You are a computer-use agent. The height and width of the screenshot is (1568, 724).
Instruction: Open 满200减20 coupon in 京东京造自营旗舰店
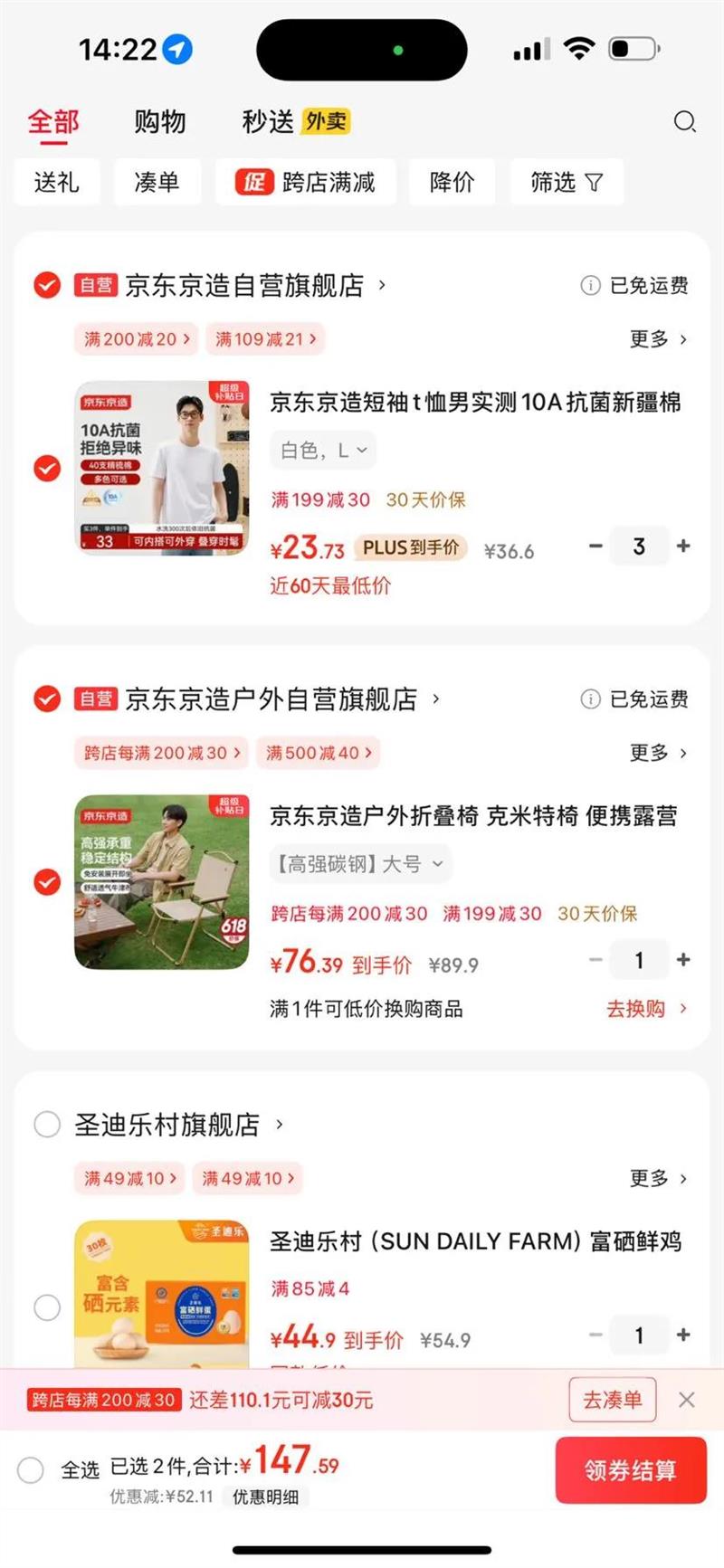[x=137, y=339]
